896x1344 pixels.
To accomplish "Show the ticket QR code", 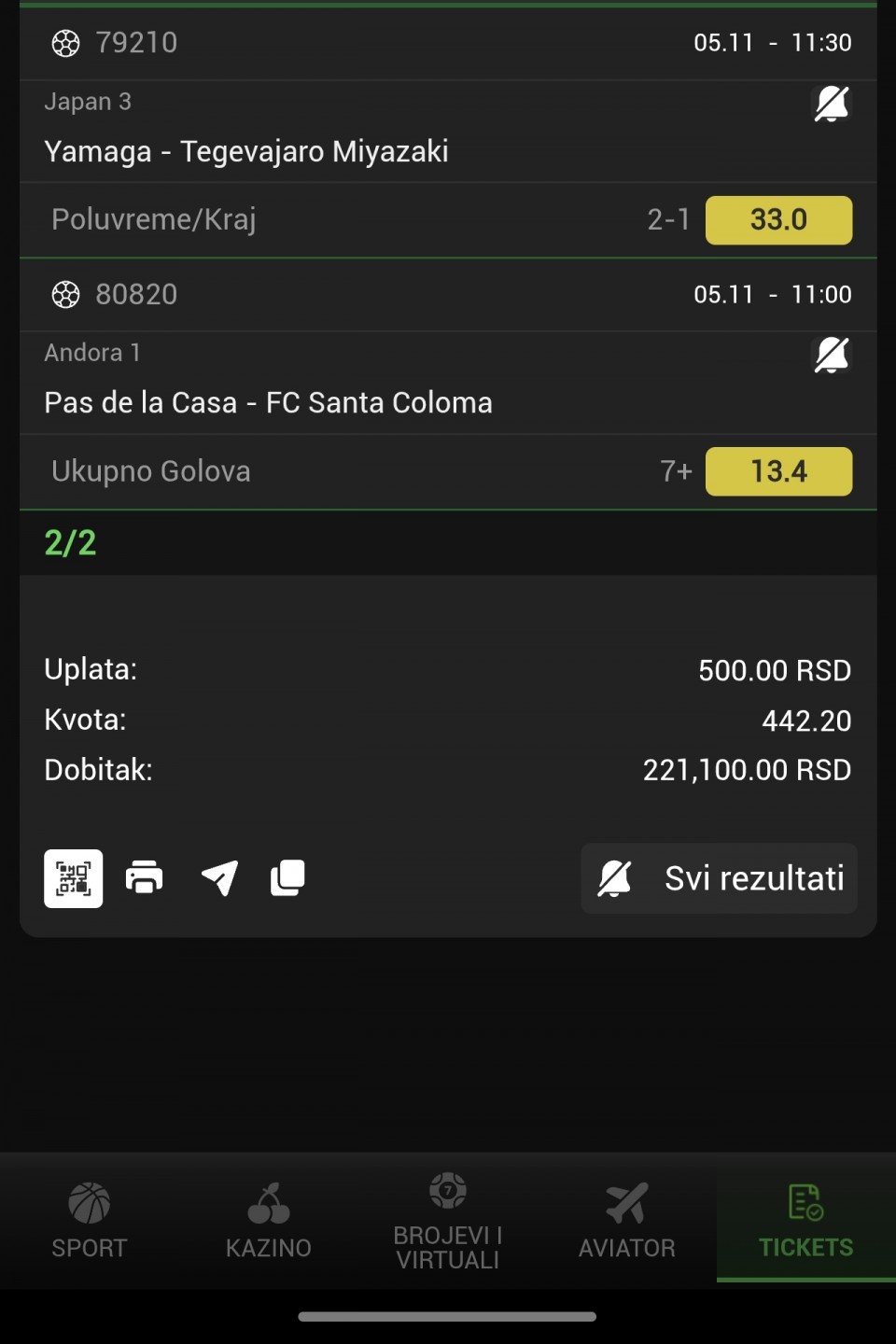I will click(x=74, y=878).
